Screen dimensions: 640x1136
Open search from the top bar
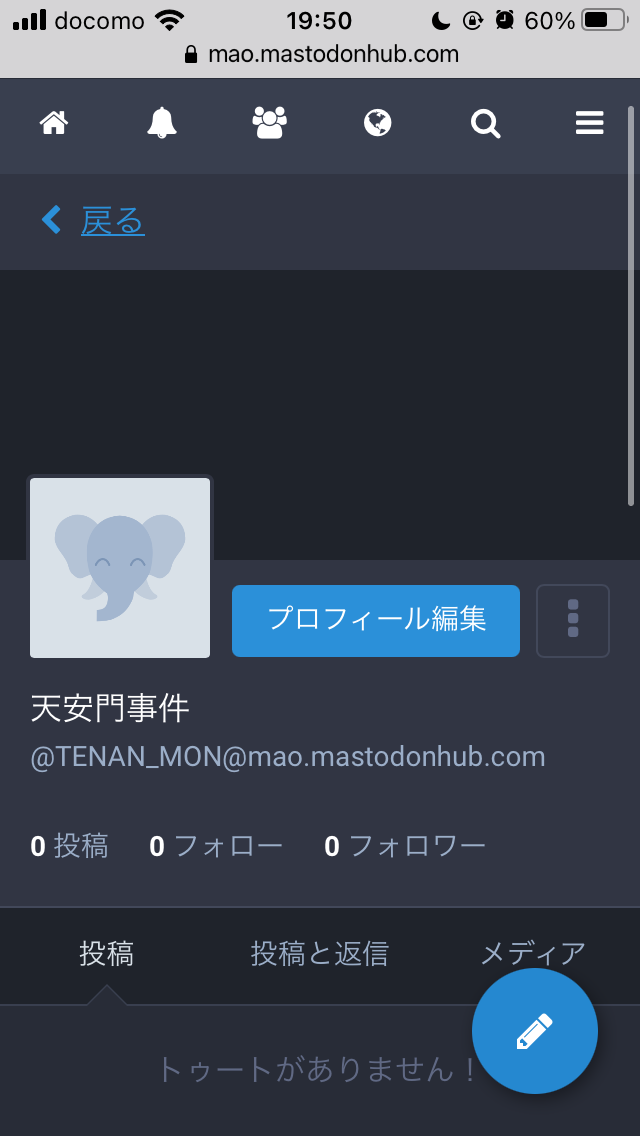(x=485, y=123)
